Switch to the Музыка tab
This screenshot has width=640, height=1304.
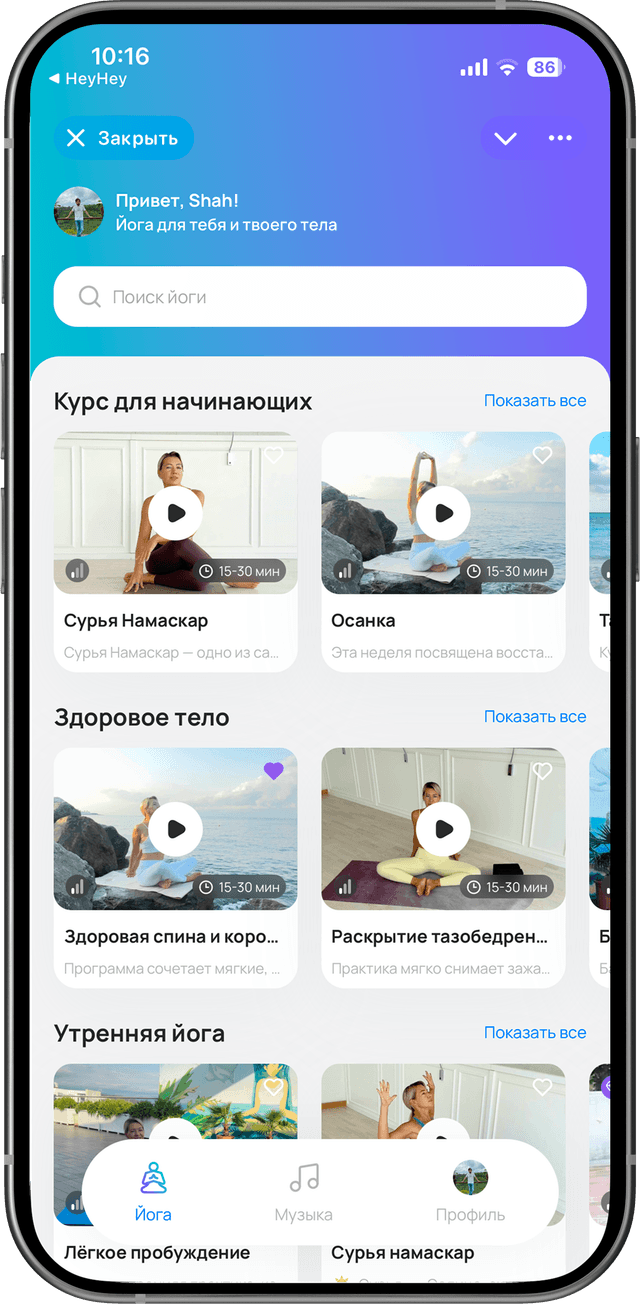pyautogui.click(x=304, y=1192)
